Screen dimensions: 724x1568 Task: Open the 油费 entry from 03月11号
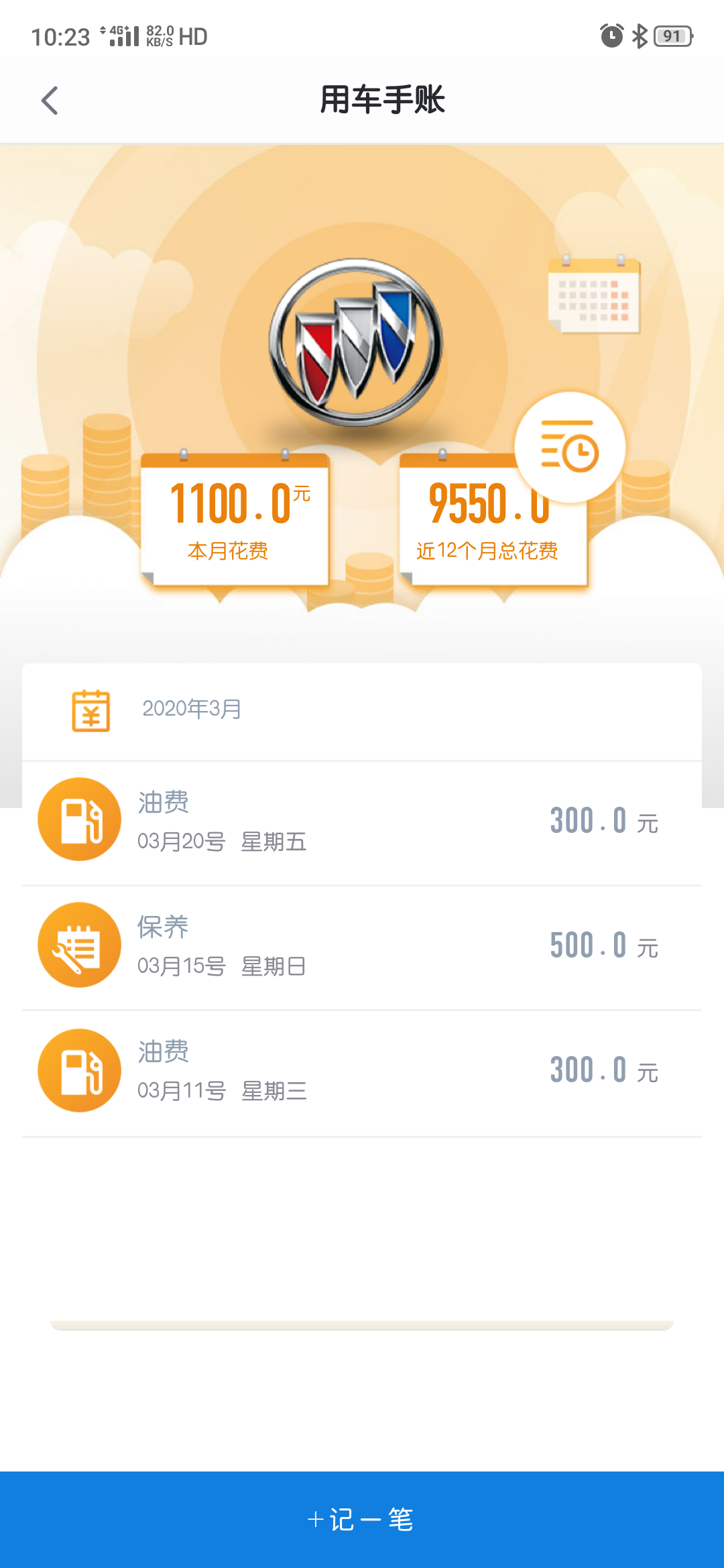362,1073
